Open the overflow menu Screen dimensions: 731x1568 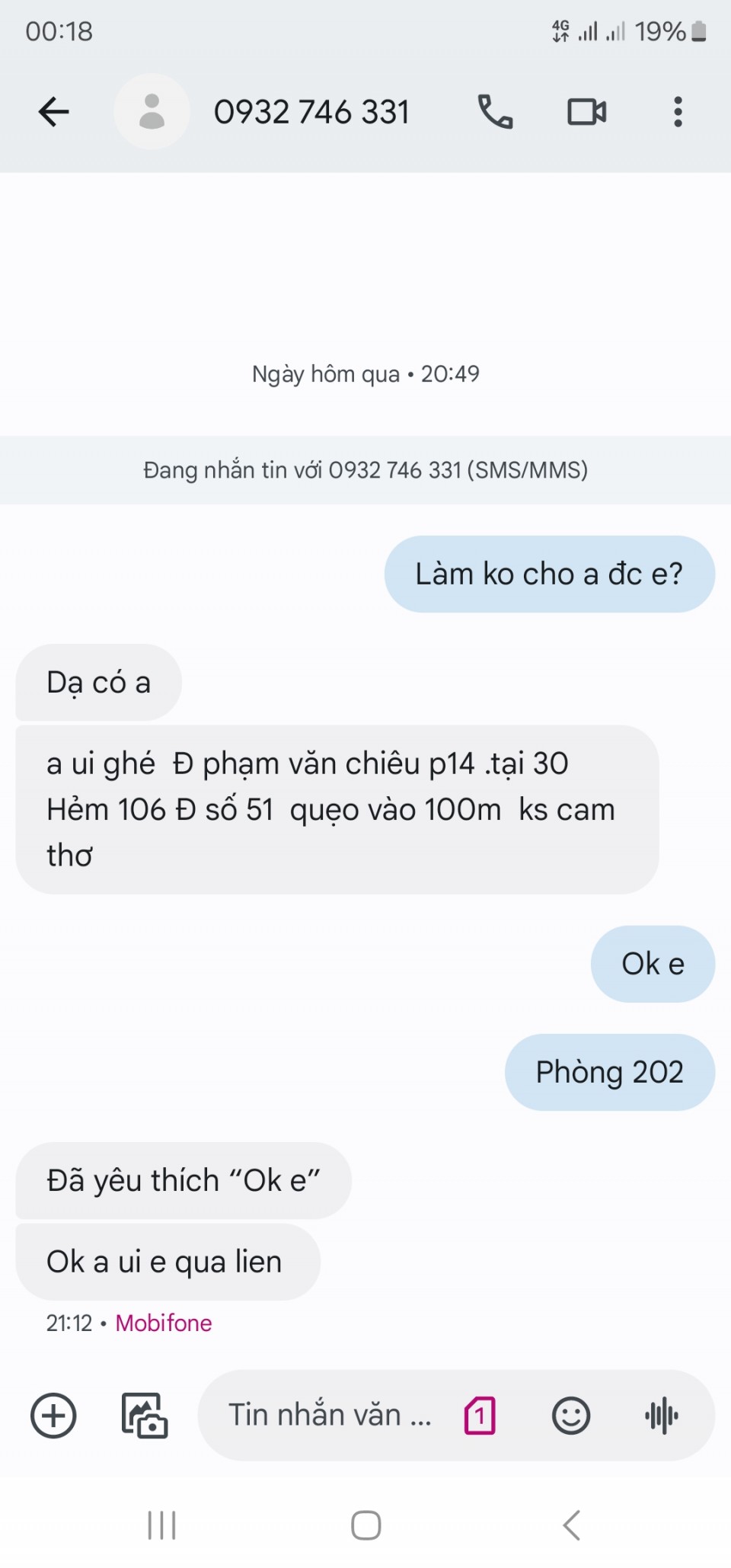coord(678,112)
